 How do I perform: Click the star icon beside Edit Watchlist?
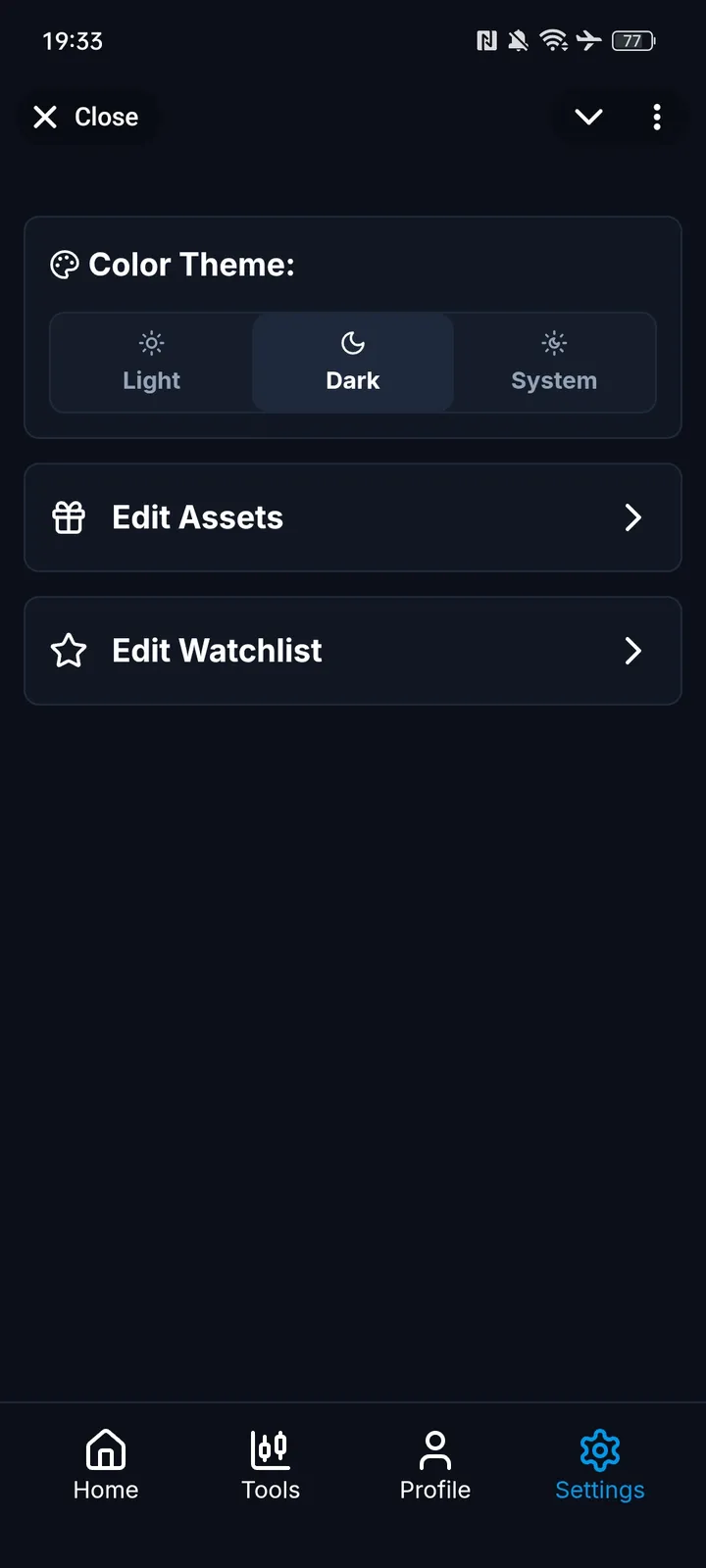tap(68, 650)
